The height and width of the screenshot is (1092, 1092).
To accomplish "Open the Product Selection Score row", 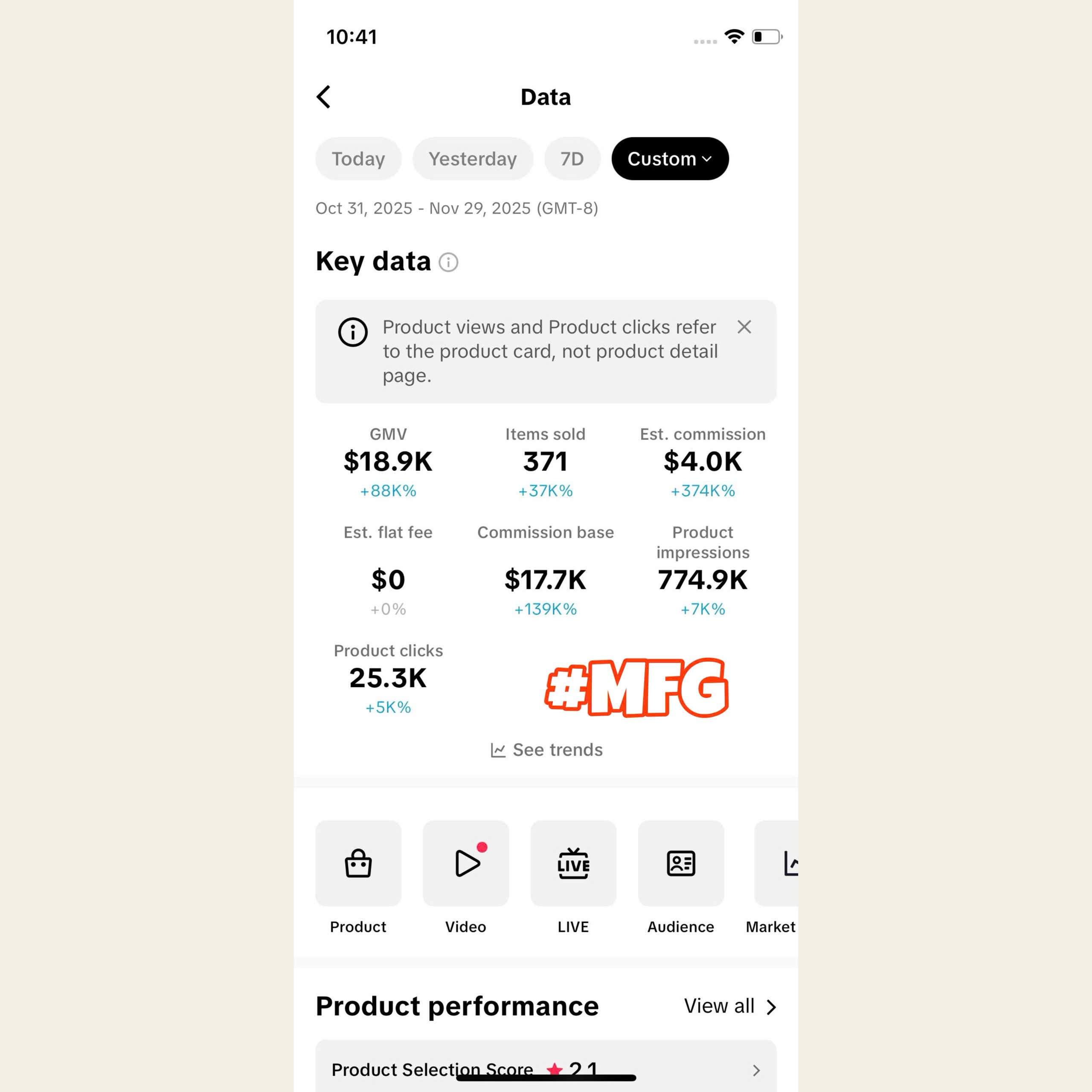I will point(546,1069).
